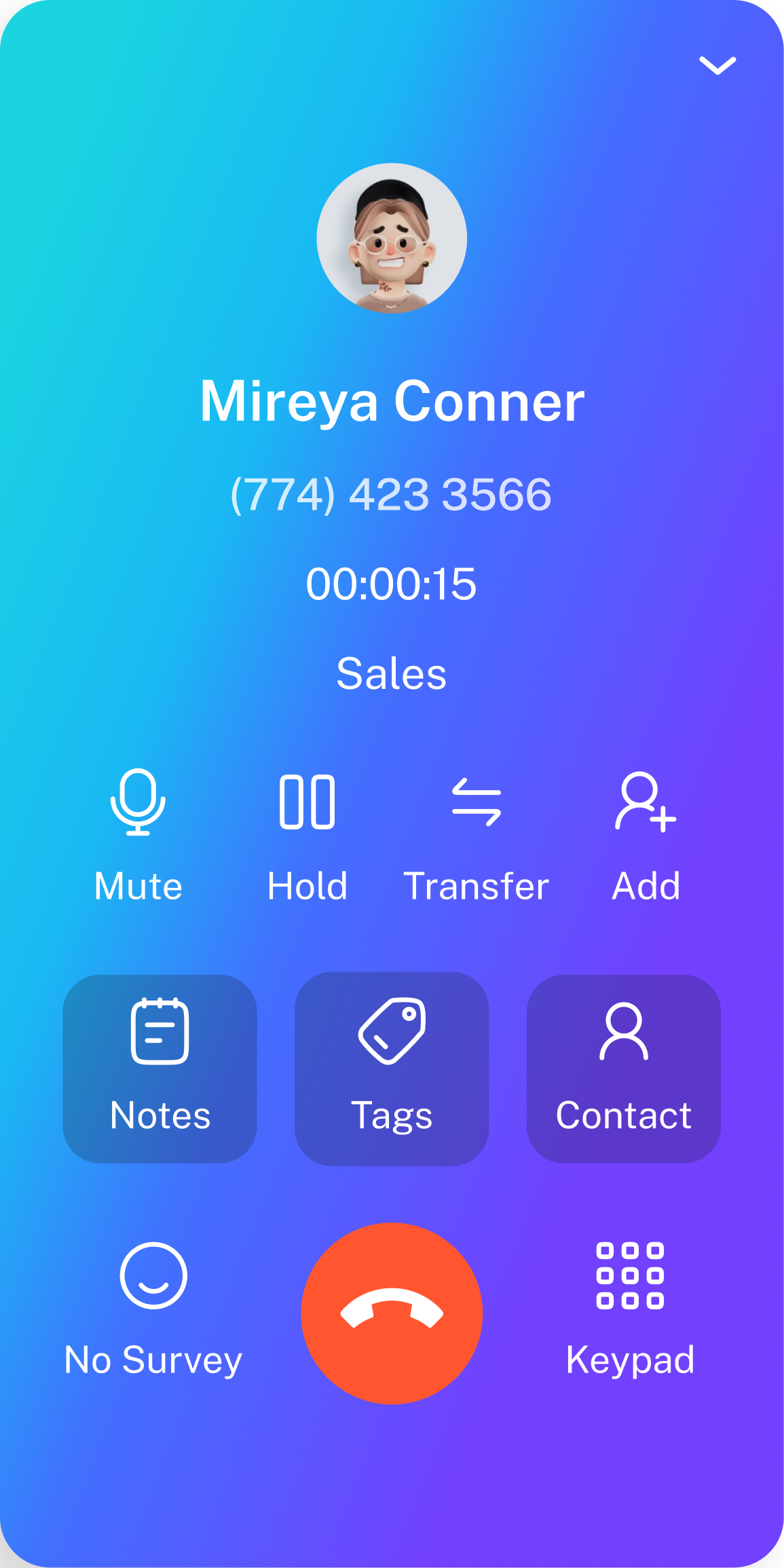784x1568 pixels.
Task: Add another participant to the call
Action: point(646,834)
